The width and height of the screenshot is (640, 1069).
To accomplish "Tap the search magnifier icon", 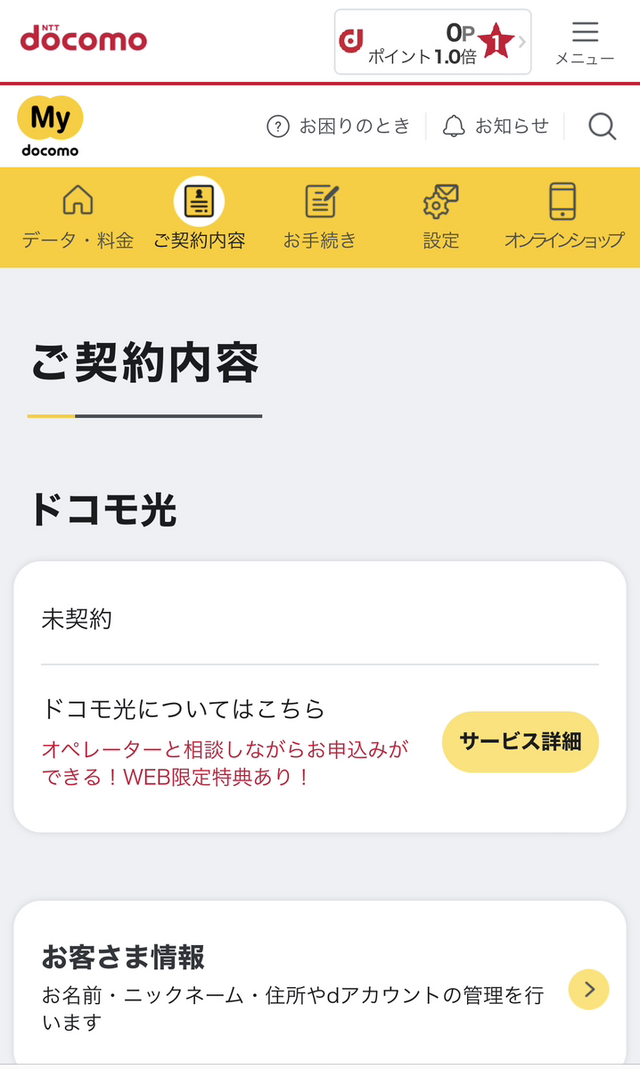I will click(602, 126).
